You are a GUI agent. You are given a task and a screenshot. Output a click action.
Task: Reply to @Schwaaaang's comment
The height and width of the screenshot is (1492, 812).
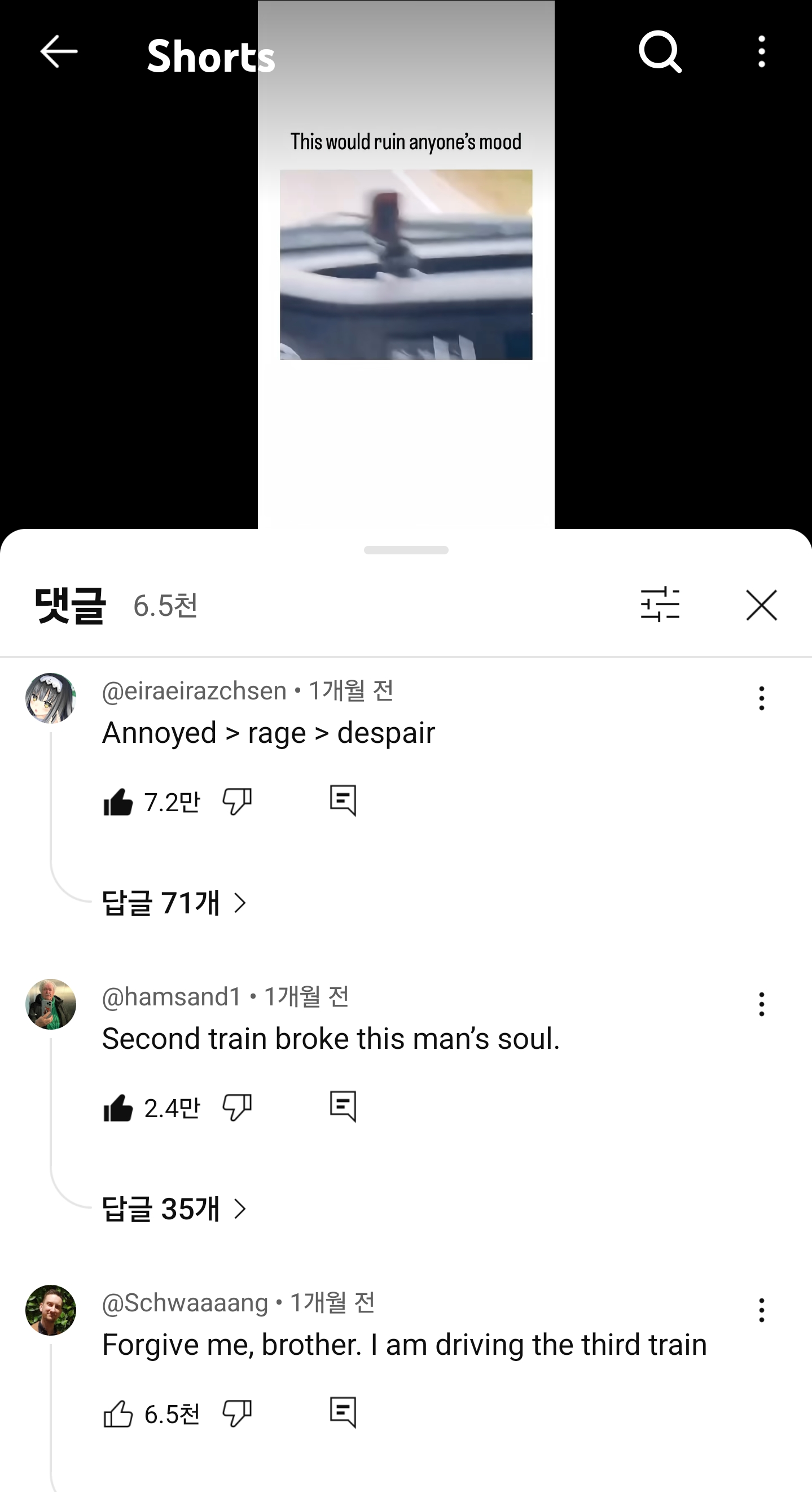[x=343, y=1412]
